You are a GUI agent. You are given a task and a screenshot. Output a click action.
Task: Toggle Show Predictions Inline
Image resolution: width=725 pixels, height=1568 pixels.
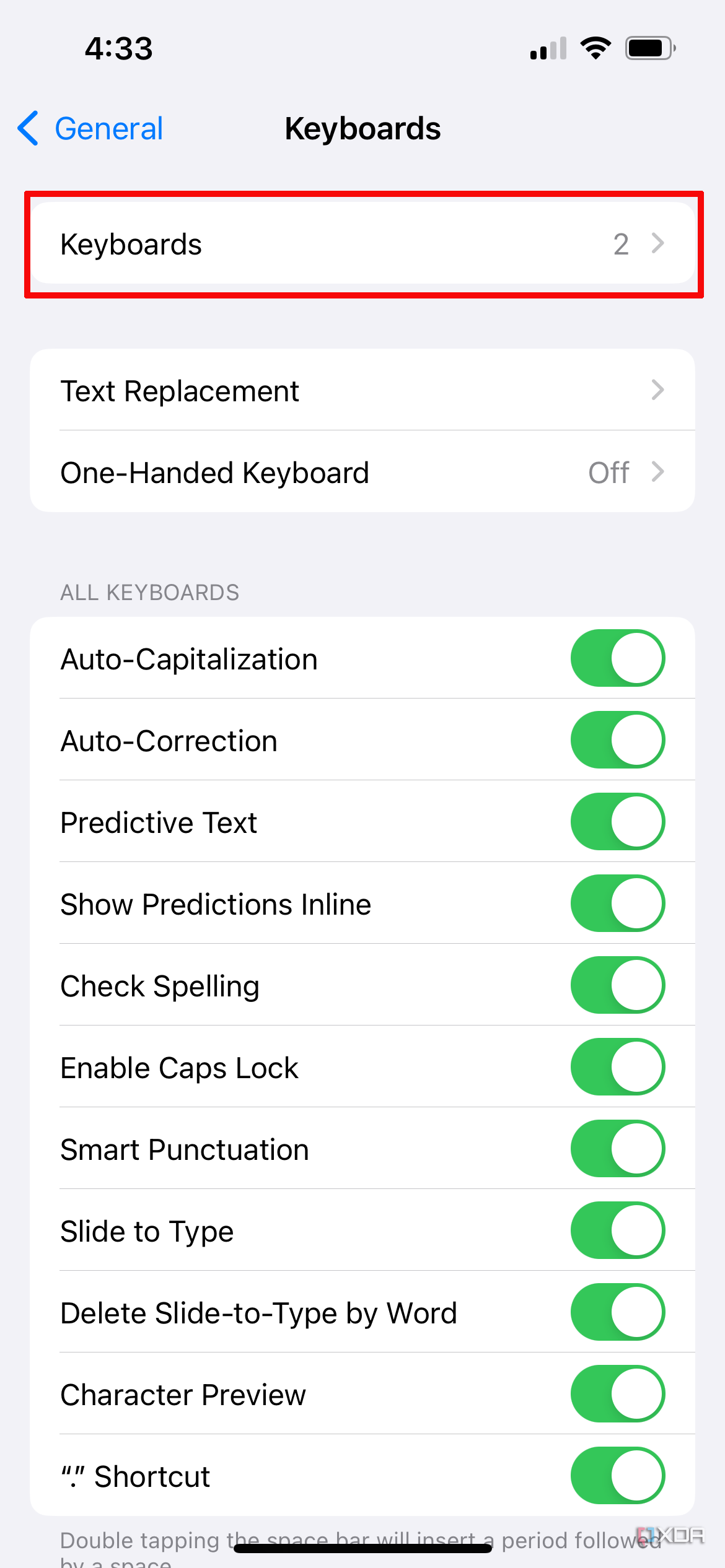click(617, 903)
